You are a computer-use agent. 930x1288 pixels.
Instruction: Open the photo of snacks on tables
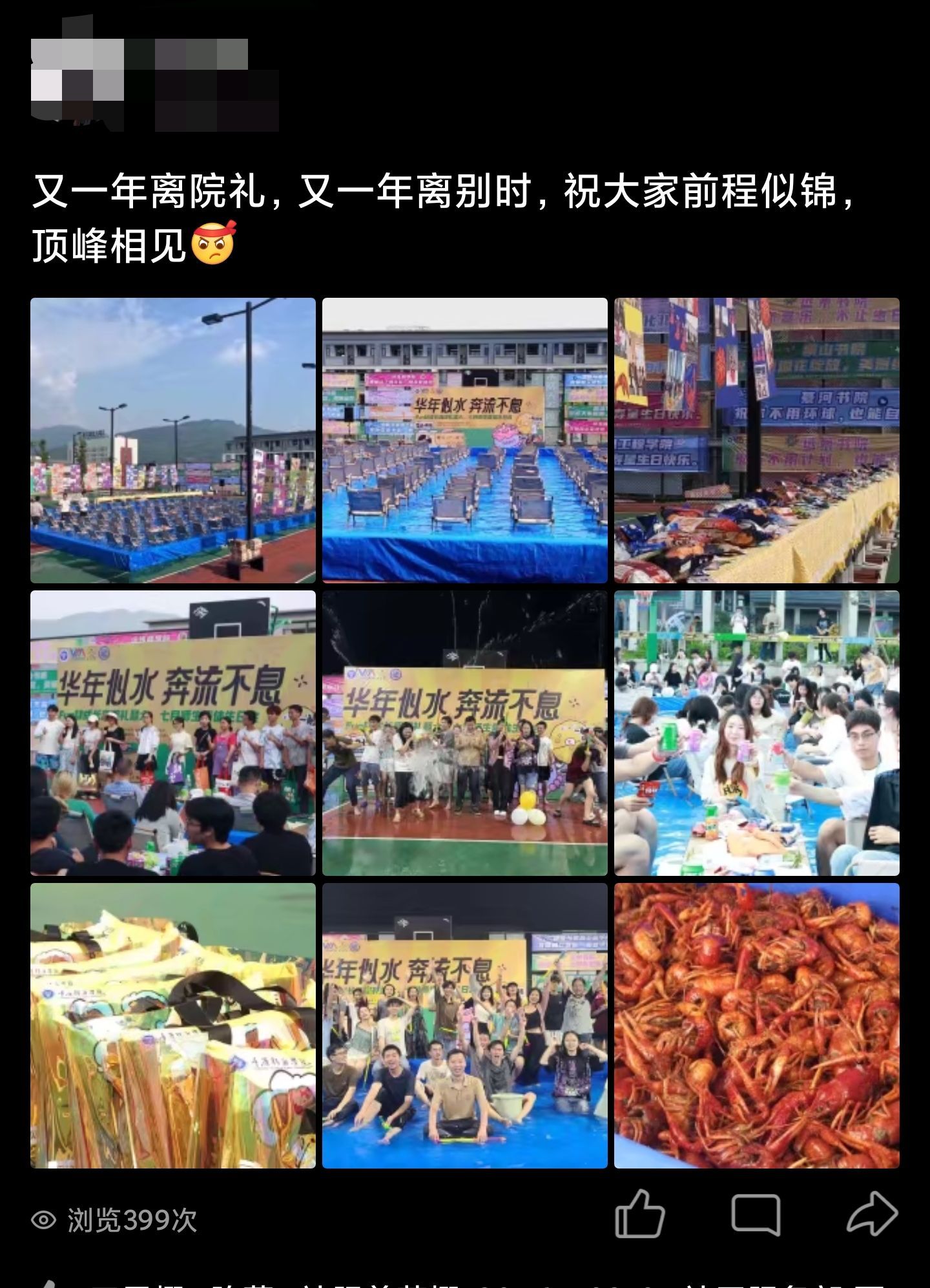[756, 441]
